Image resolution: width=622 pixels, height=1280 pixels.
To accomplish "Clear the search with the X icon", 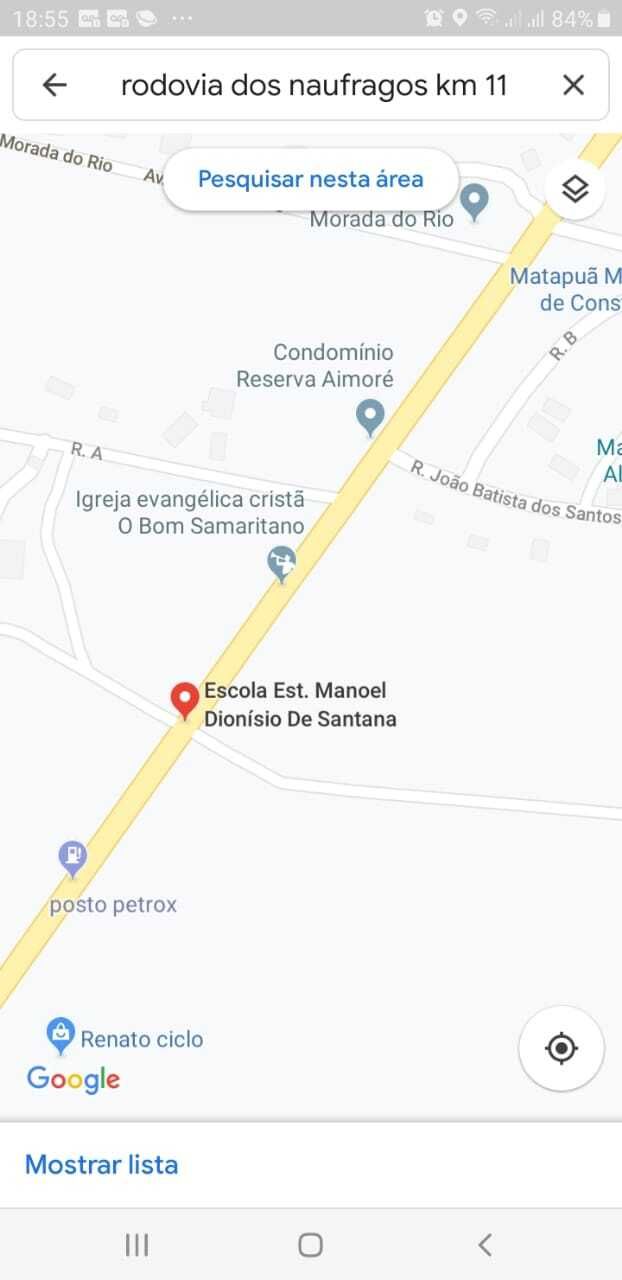I will [x=573, y=85].
